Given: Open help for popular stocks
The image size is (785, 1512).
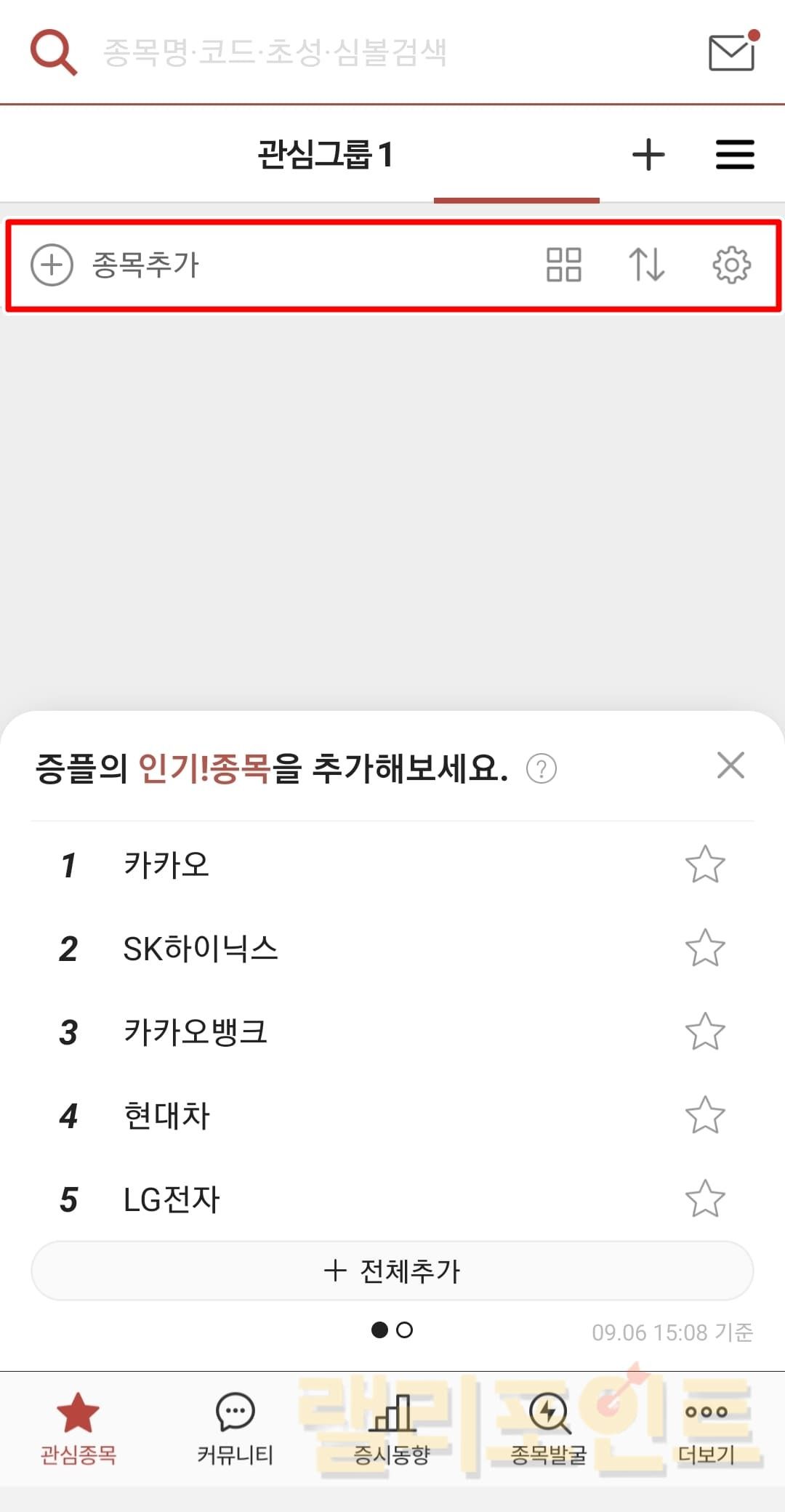Looking at the screenshot, I should [541, 768].
